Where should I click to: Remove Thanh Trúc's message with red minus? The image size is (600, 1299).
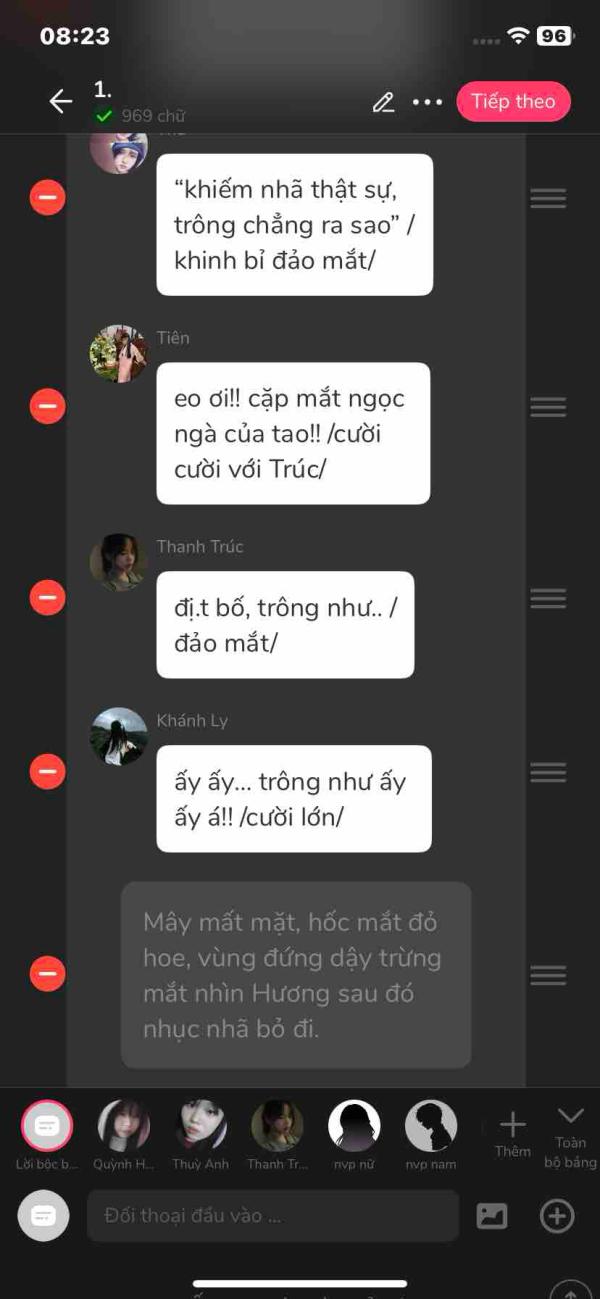click(x=47, y=598)
